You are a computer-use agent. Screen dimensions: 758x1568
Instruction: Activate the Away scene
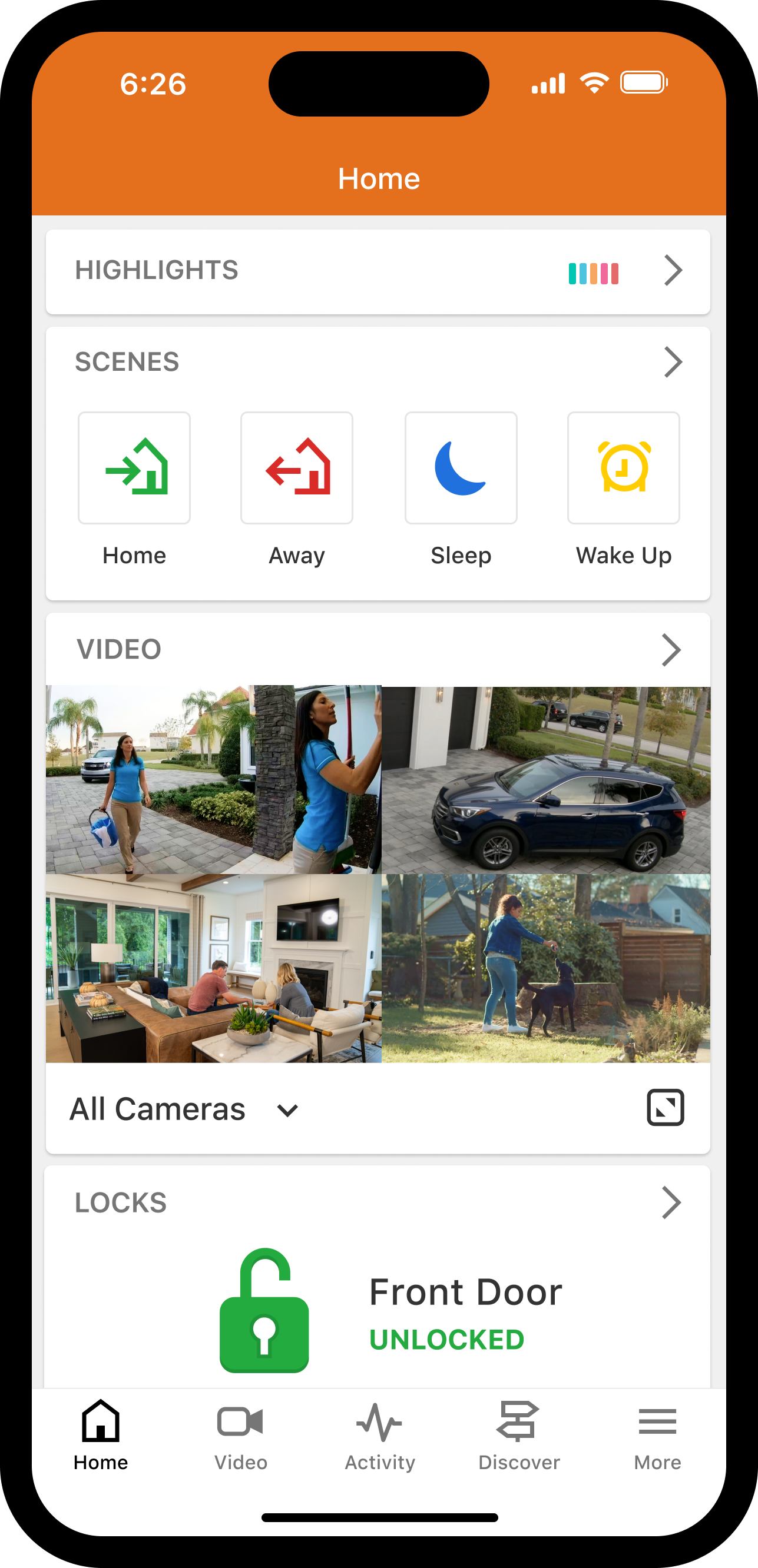point(297,467)
